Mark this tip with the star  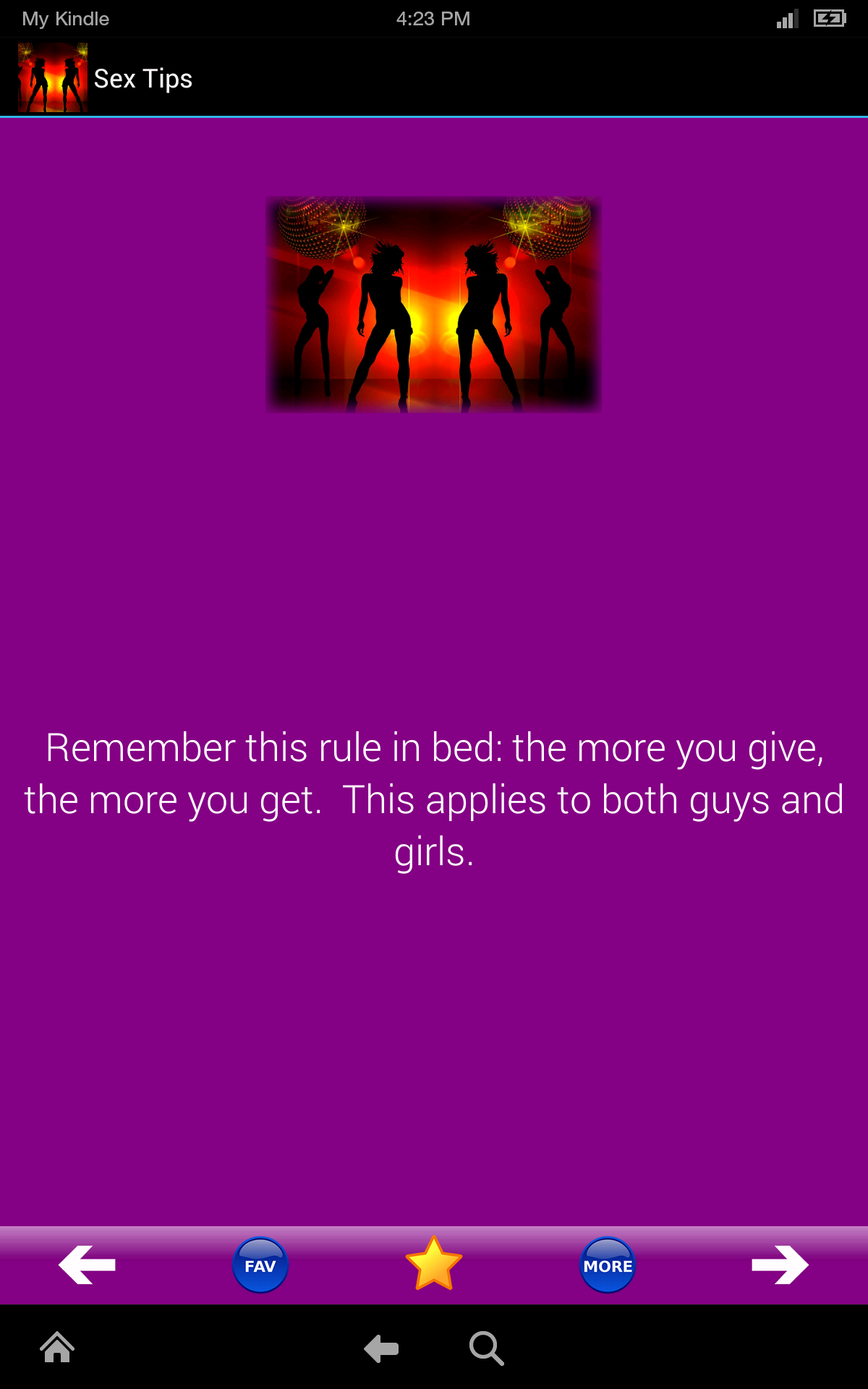(x=434, y=1264)
